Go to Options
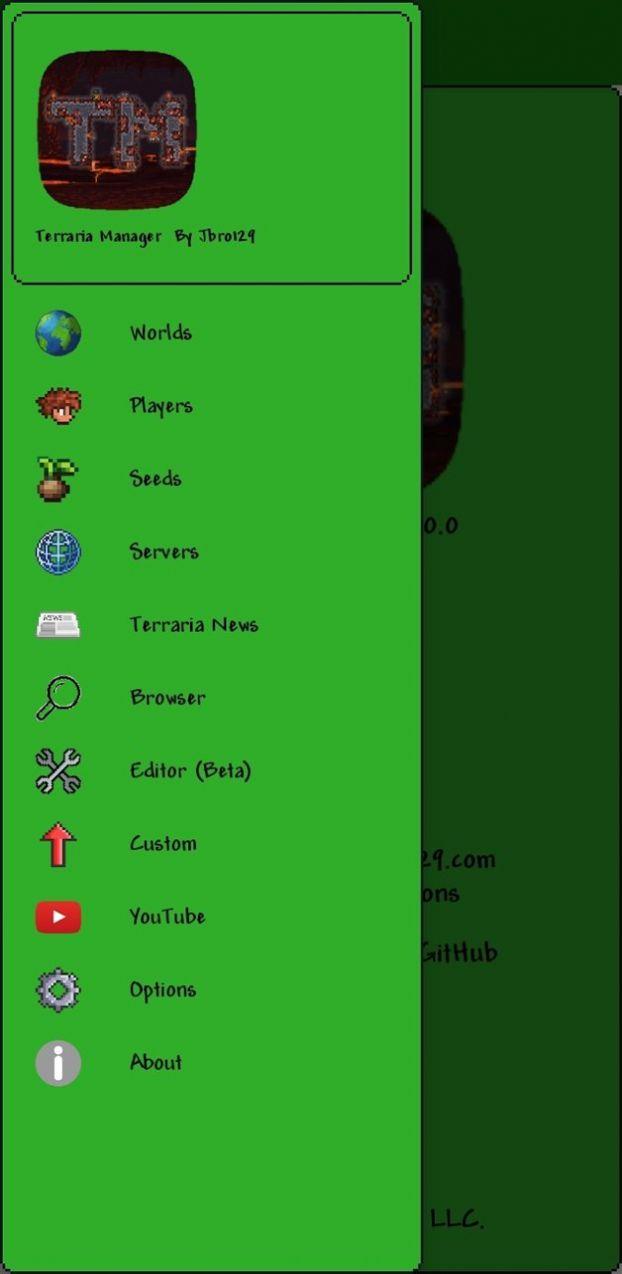The image size is (622, 1274). (x=162, y=990)
